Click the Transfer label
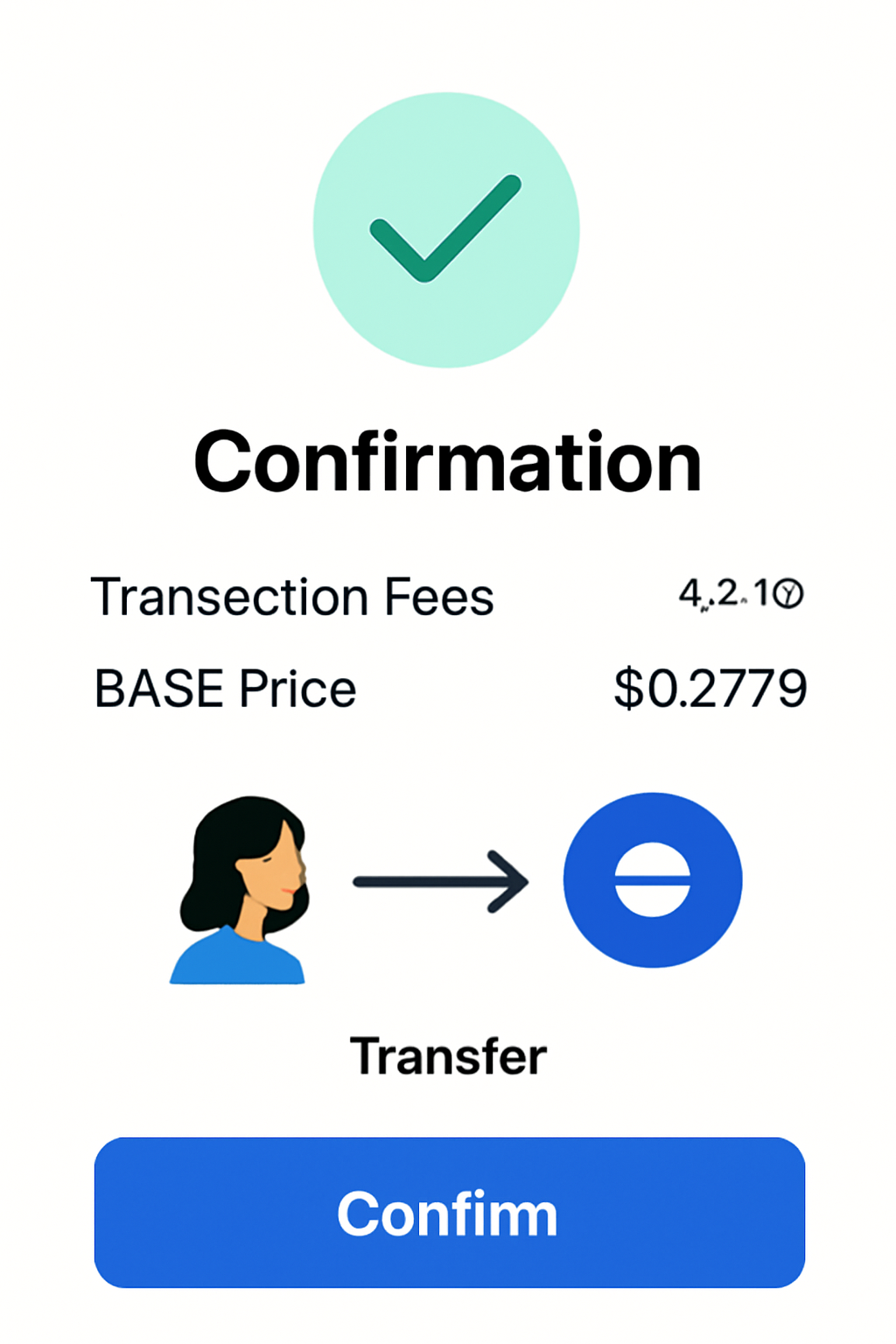Image resolution: width=896 pixels, height=1344 pixels. point(447,1055)
